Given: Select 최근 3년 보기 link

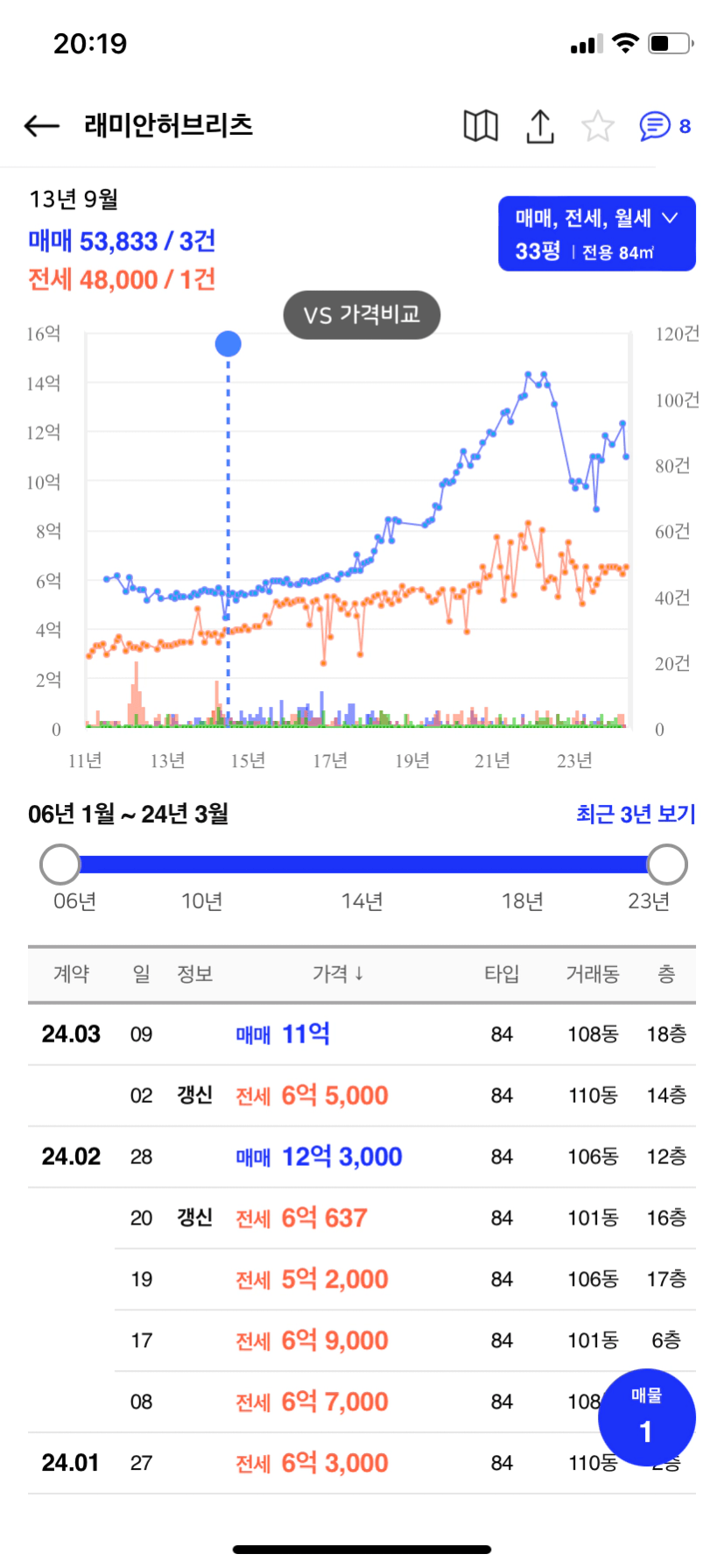Looking at the screenshot, I should [x=636, y=814].
